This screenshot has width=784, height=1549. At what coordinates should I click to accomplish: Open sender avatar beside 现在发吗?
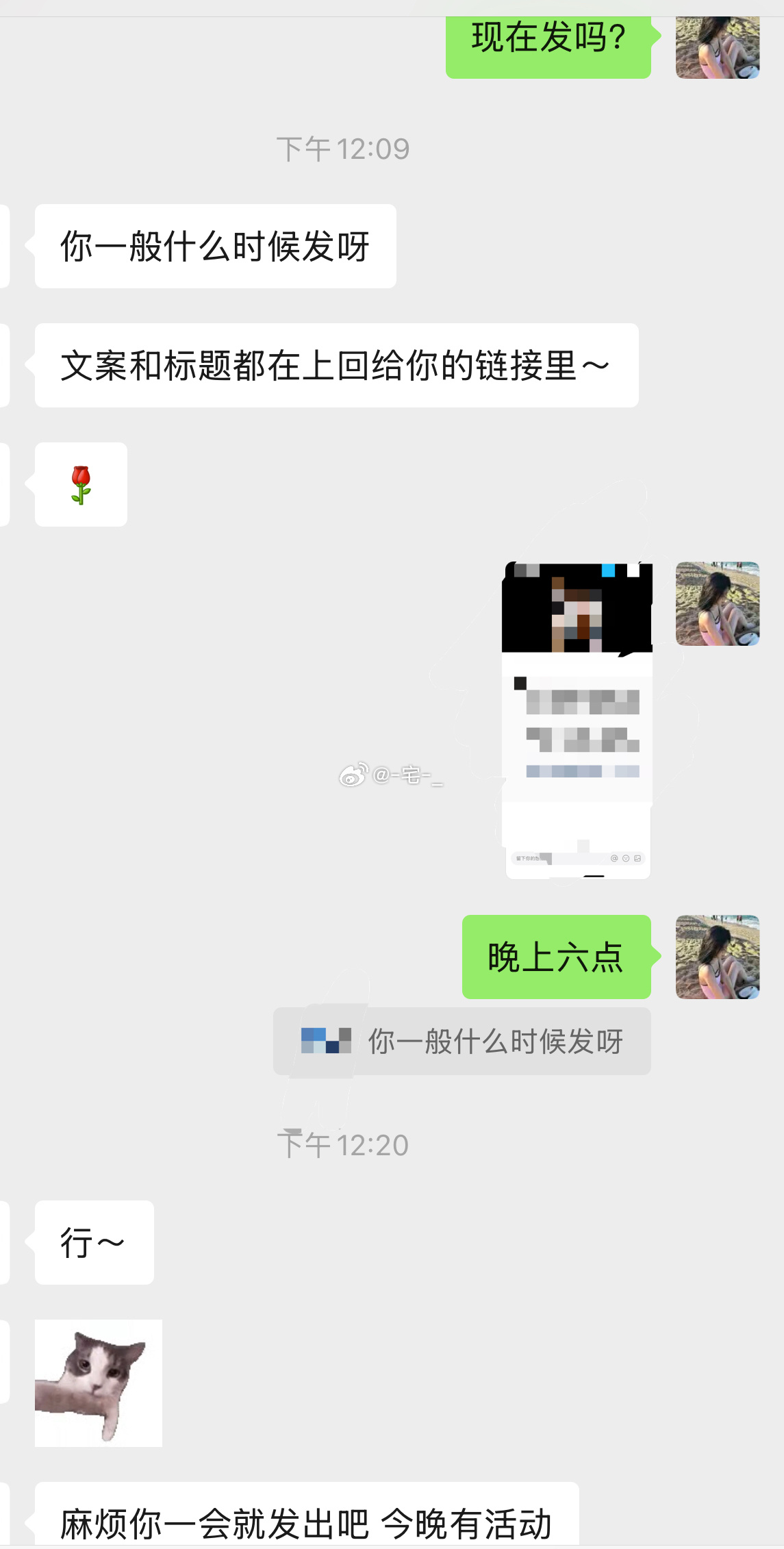pyautogui.click(x=717, y=47)
